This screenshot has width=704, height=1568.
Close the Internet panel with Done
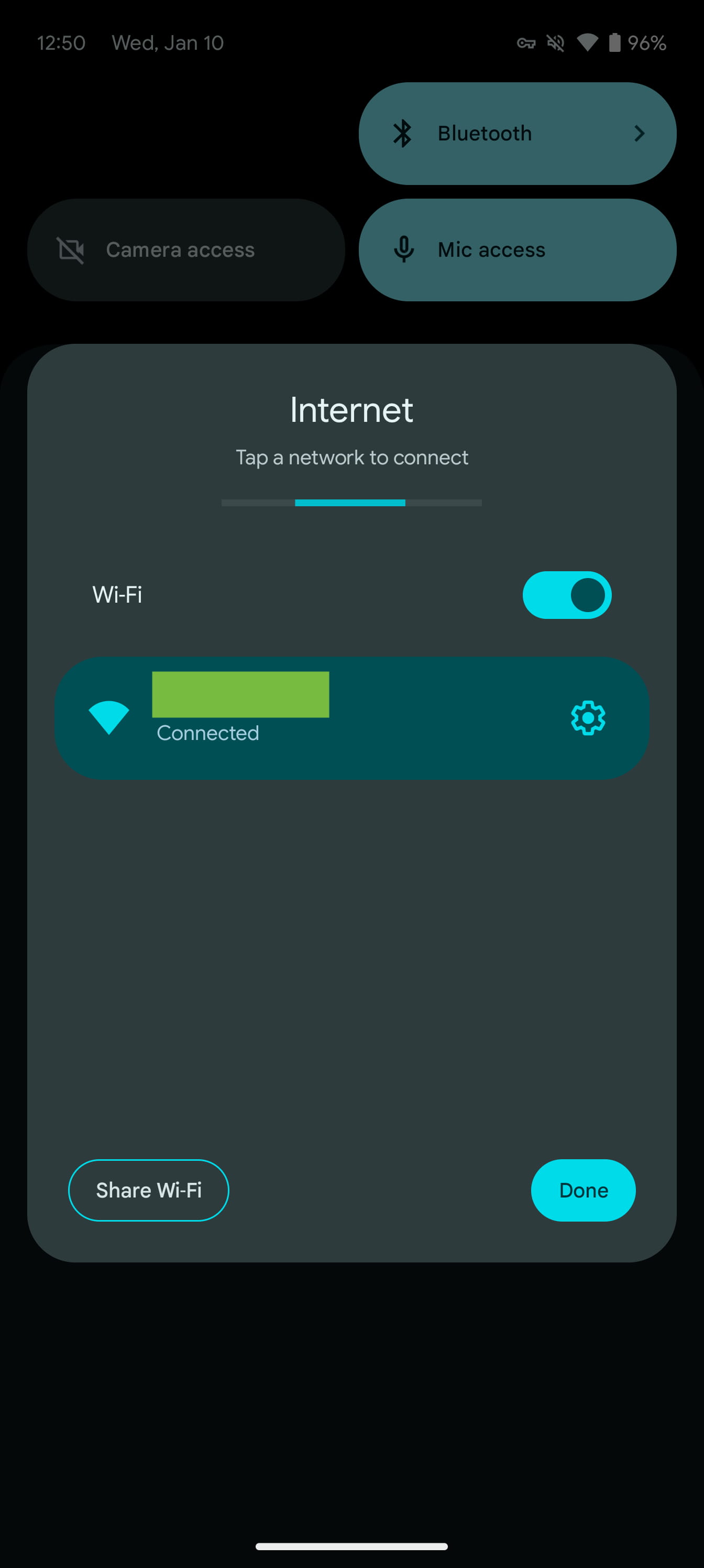(x=583, y=1190)
